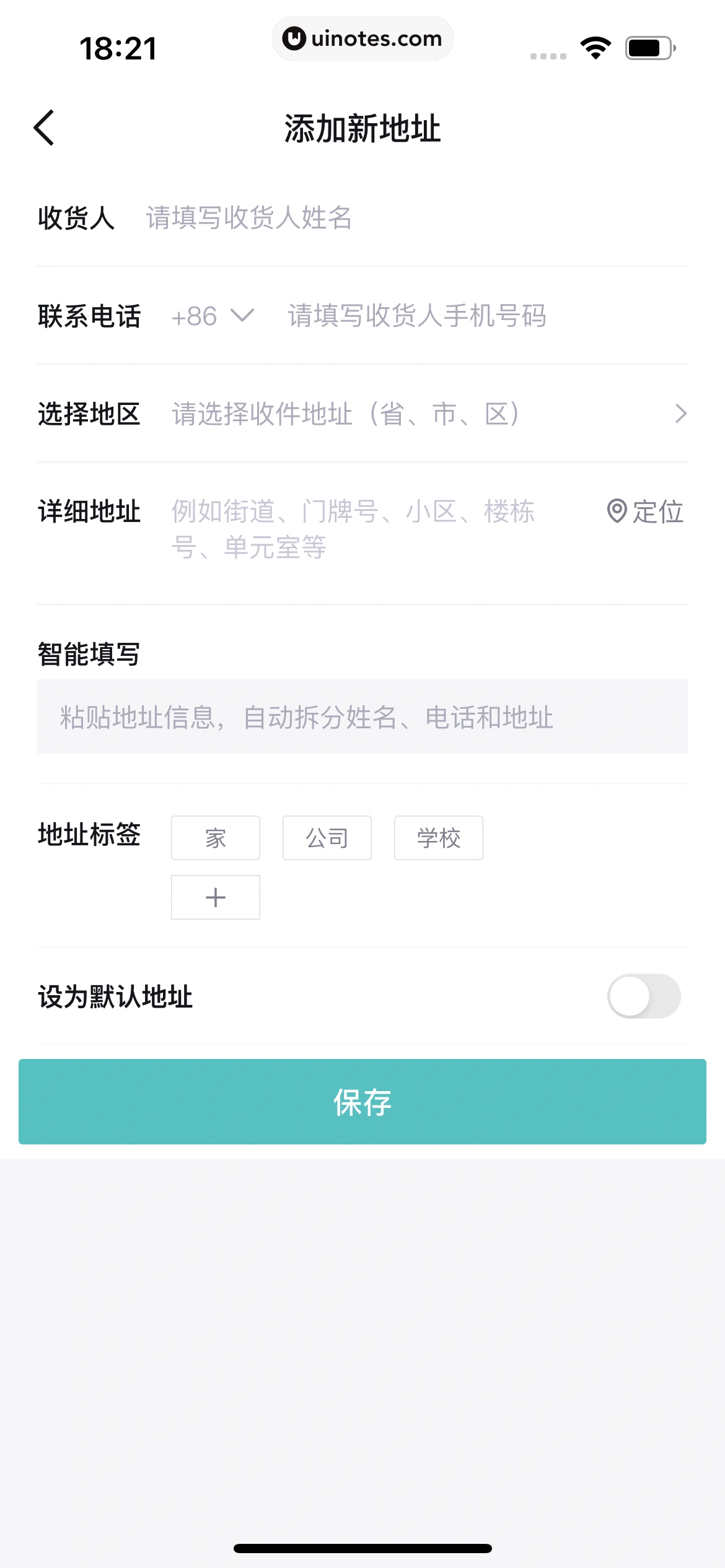Viewport: 725px width, 1568px height.
Task: Tap the cellular signal dots icon
Action: (548, 54)
